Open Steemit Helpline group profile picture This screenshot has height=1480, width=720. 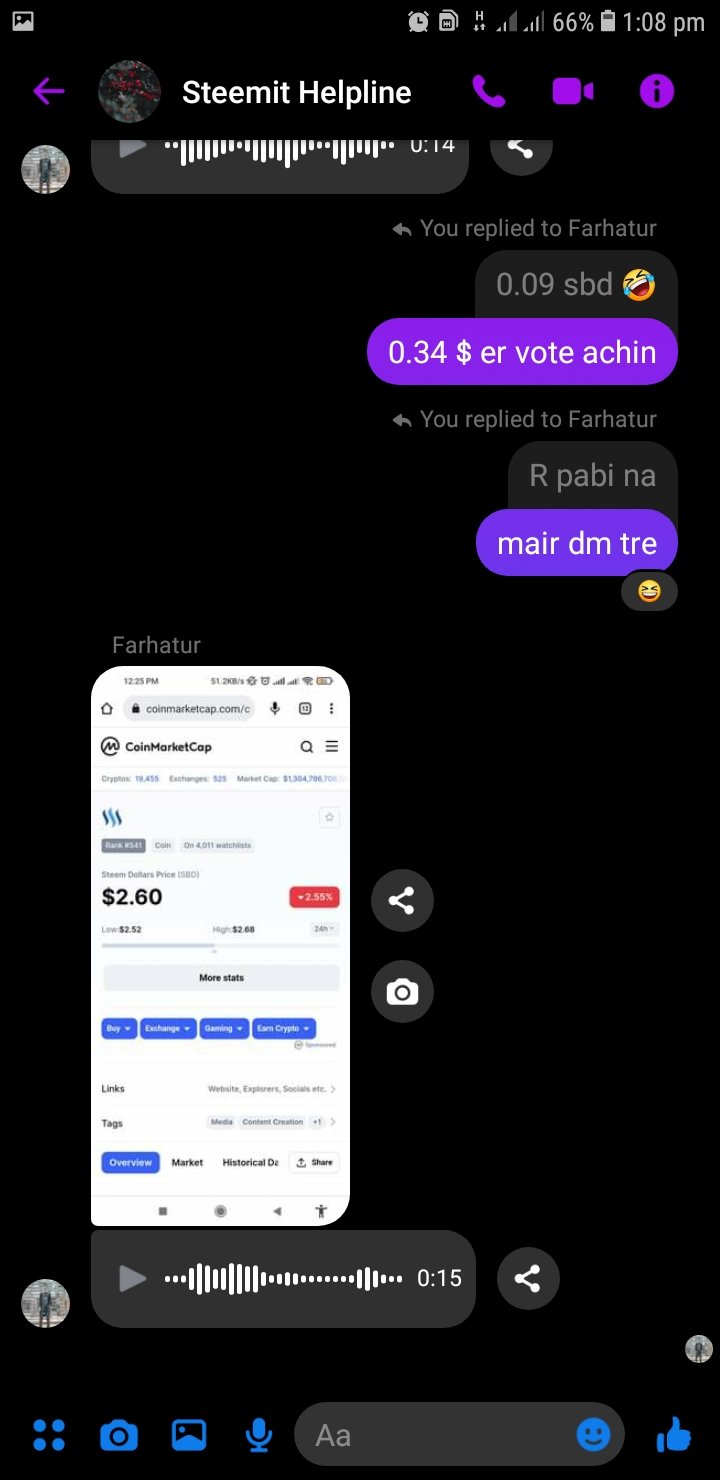(129, 92)
